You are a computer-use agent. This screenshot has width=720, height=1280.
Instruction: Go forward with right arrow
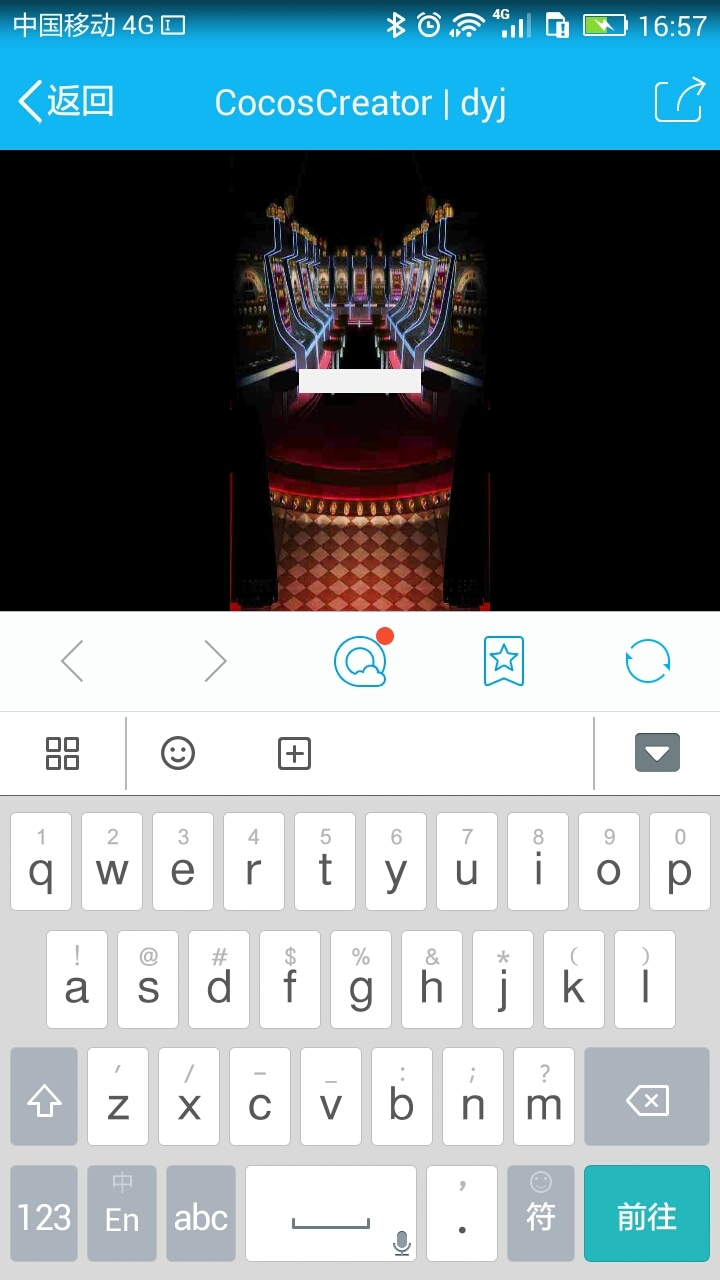coord(215,661)
